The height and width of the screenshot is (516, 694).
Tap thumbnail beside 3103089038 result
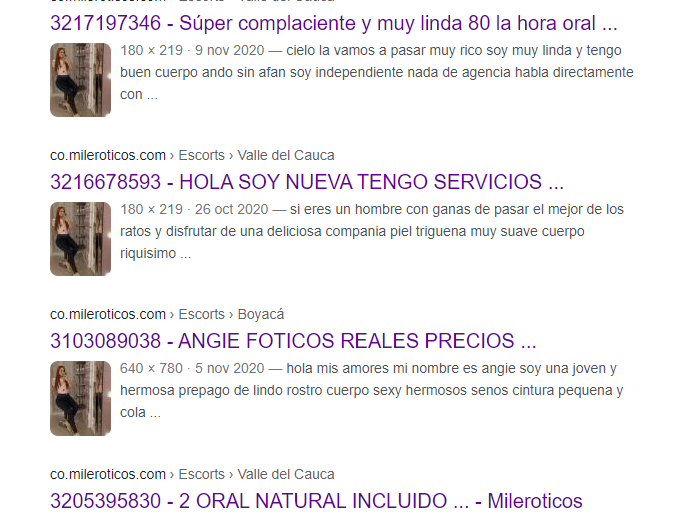(x=80, y=398)
